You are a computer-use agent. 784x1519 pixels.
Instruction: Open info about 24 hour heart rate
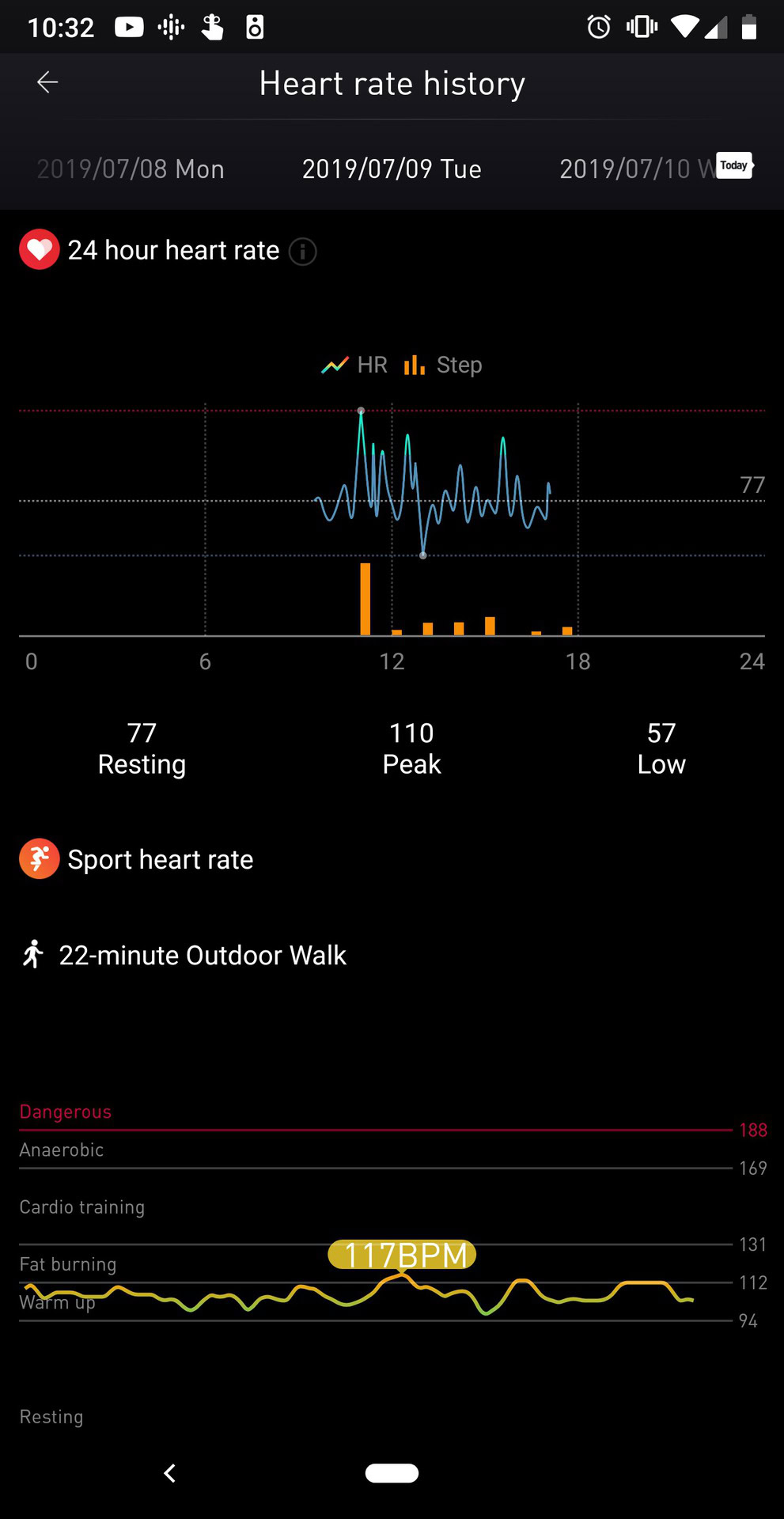point(303,252)
